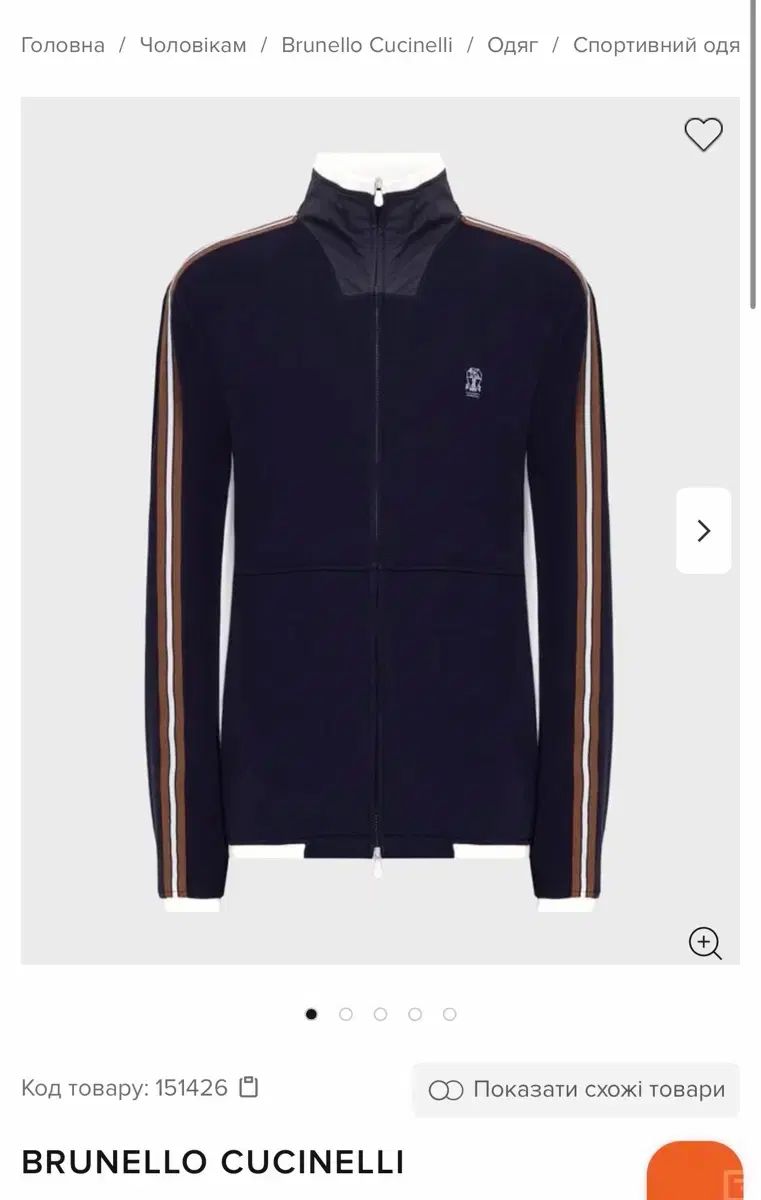Go to the Головна breadcrumb
Viewport: 761px width, 1200px height.
point(63,45)
